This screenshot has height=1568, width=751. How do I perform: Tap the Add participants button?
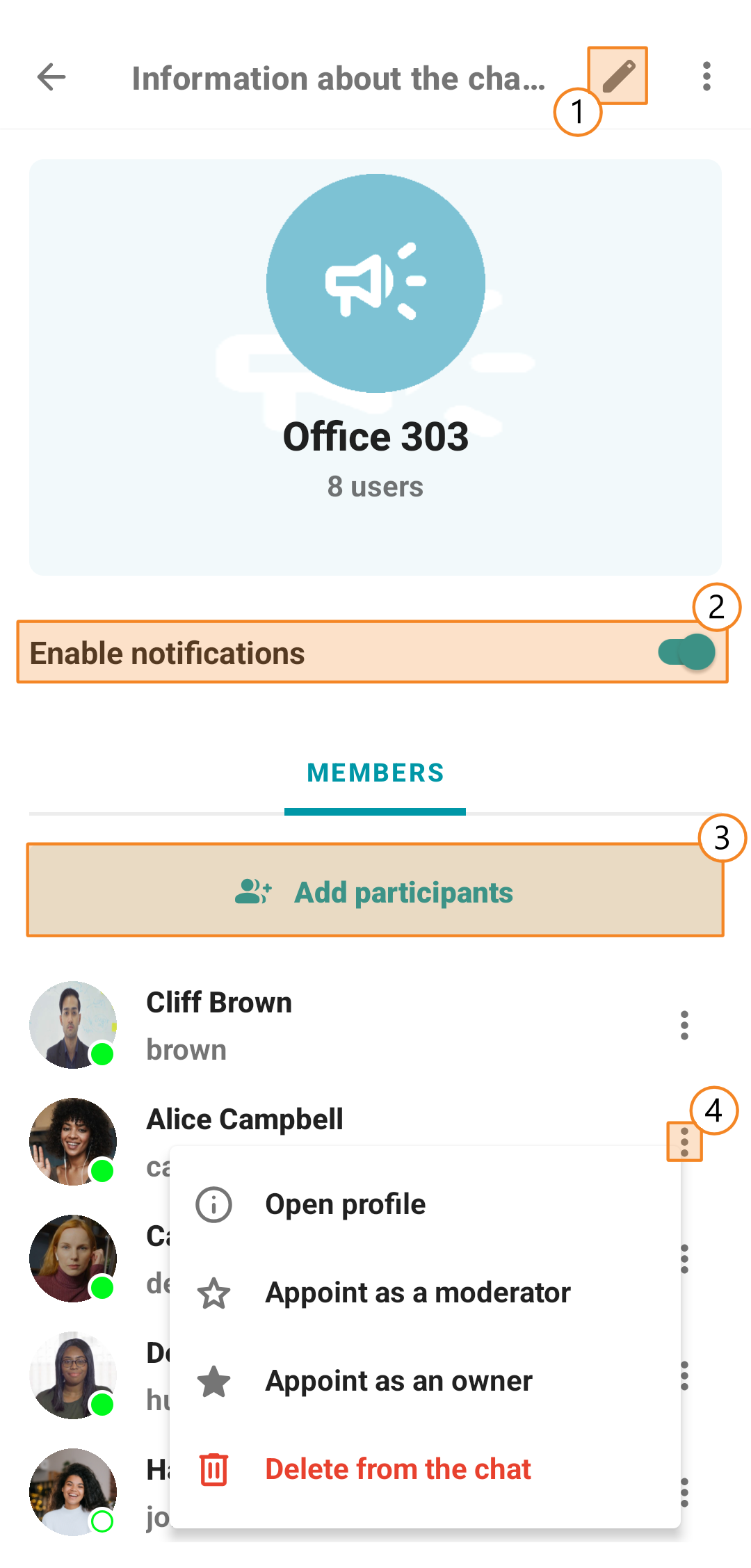click(375, 891)
